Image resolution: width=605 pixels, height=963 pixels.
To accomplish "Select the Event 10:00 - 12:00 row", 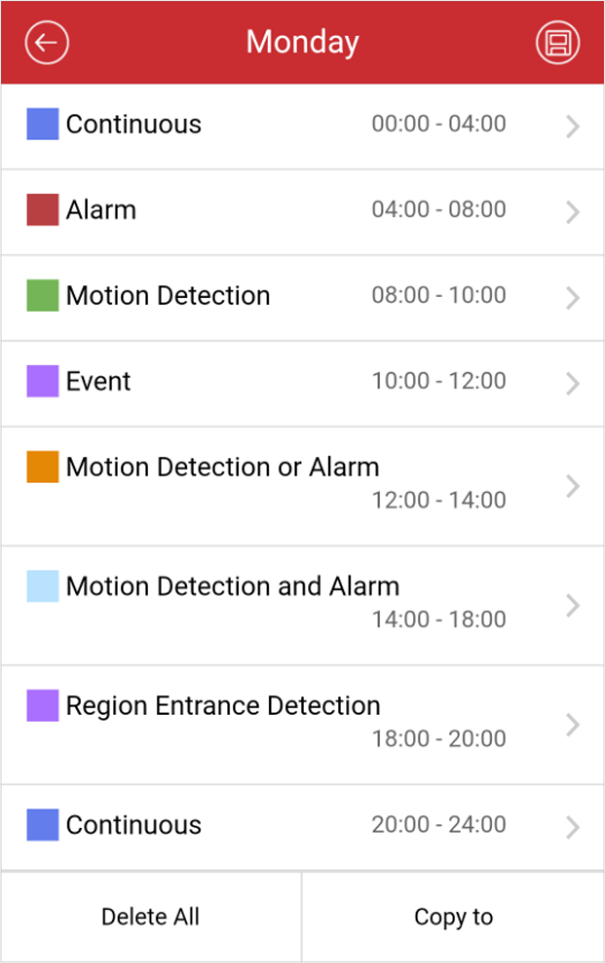I will 300,382.
